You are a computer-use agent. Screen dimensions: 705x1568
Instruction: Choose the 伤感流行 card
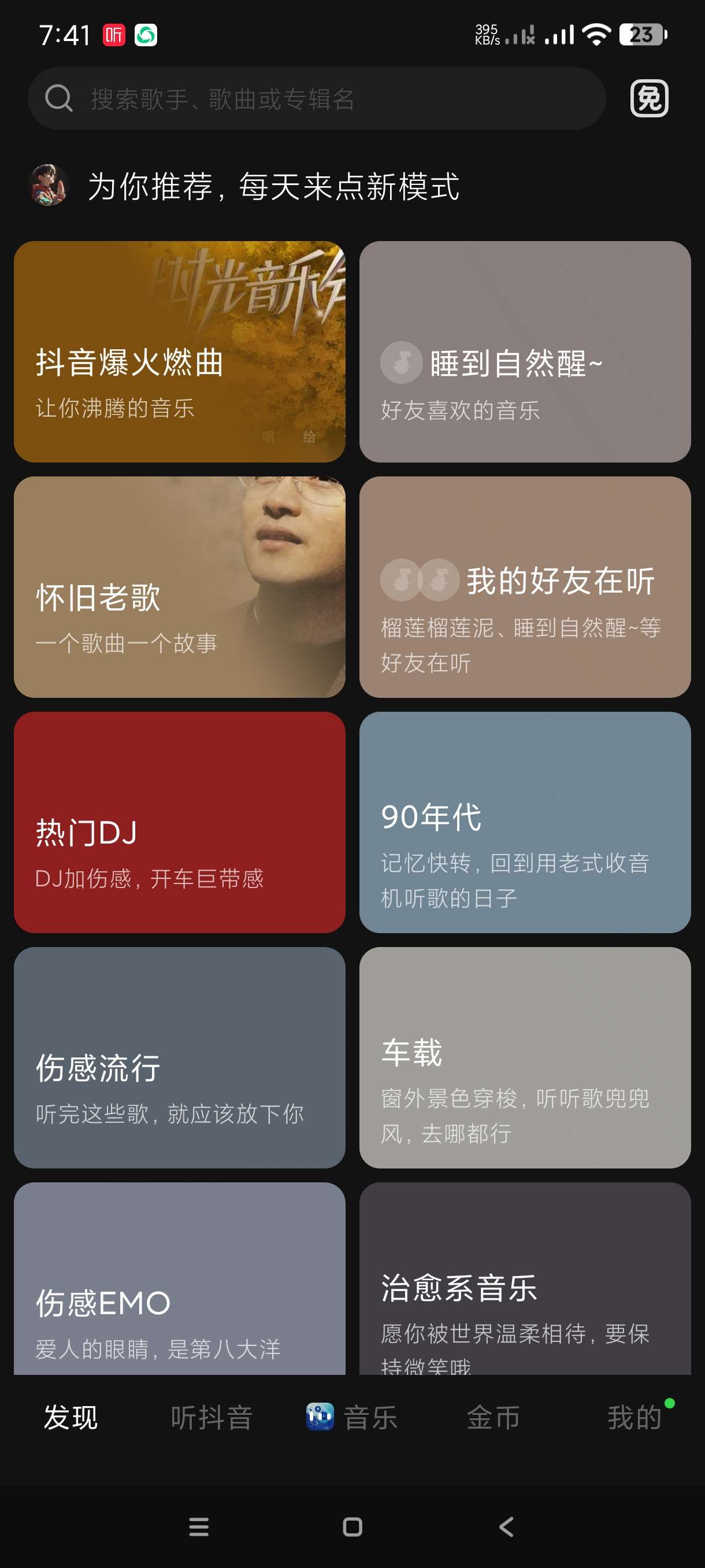click(180, 1057)
